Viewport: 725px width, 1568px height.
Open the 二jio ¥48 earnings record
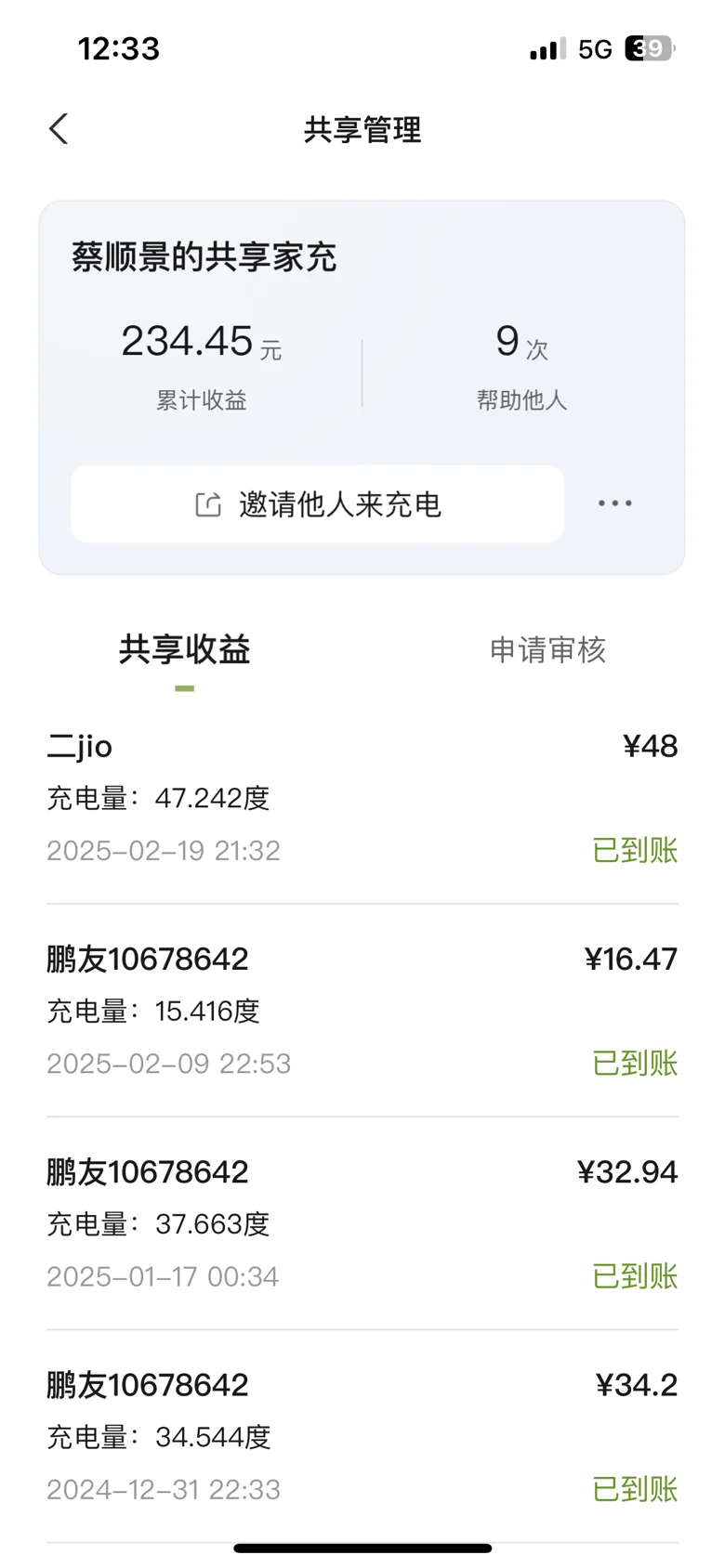tap(362, 798)
